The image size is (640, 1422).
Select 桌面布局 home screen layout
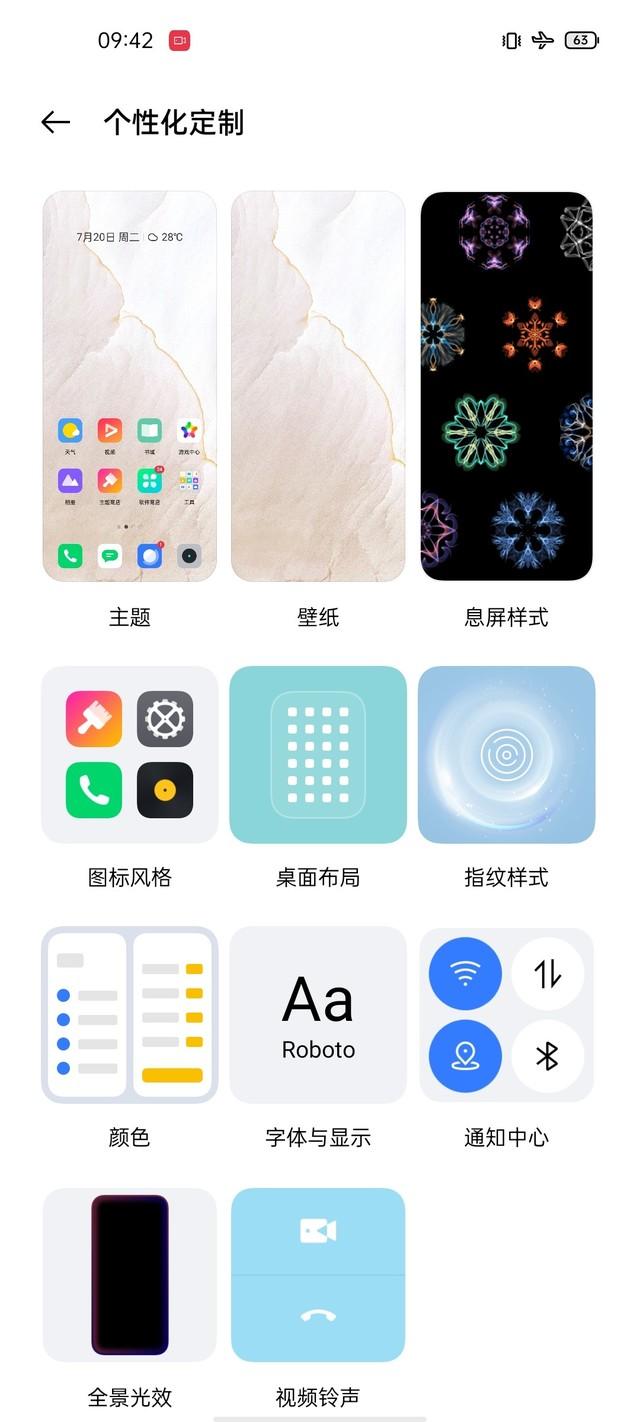click(318, 755)
